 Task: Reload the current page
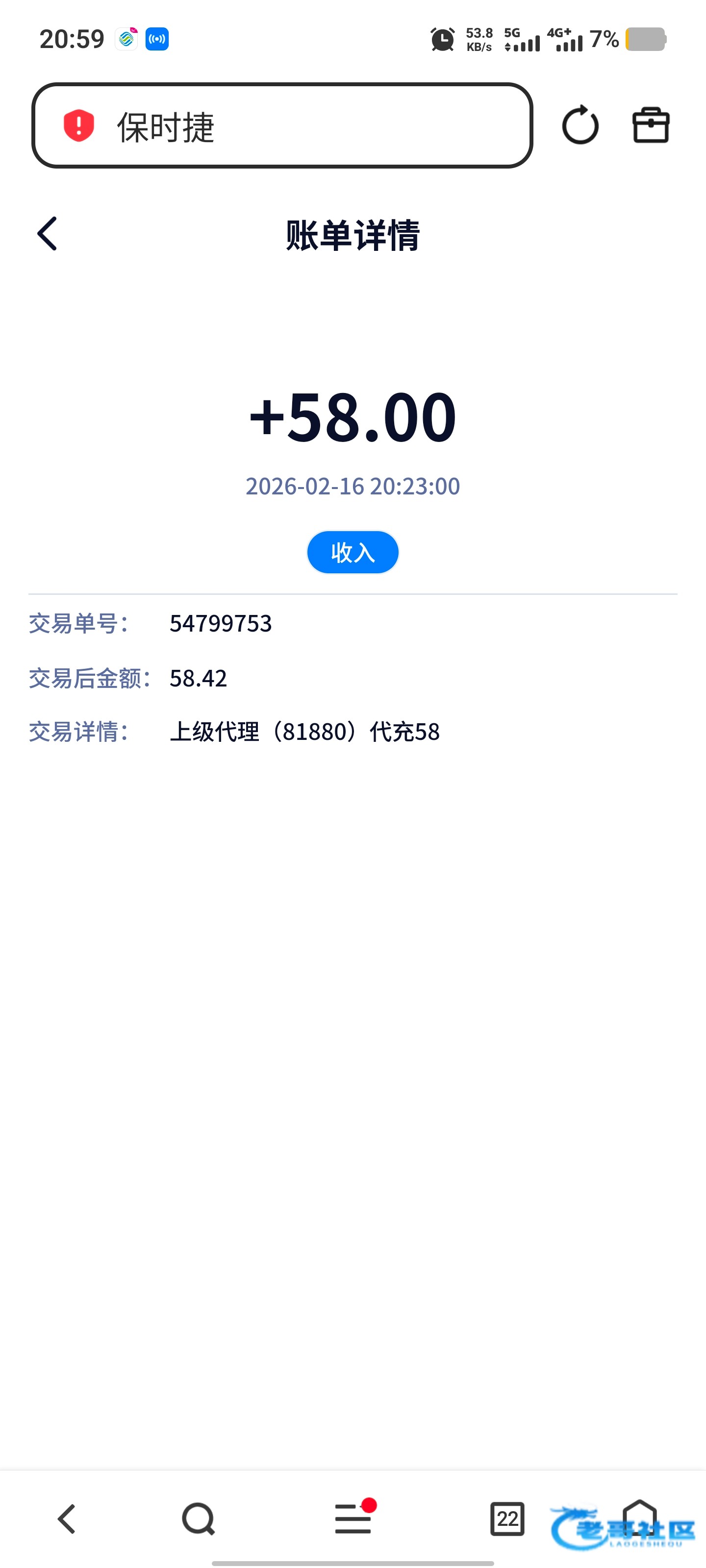click(580, 125)
